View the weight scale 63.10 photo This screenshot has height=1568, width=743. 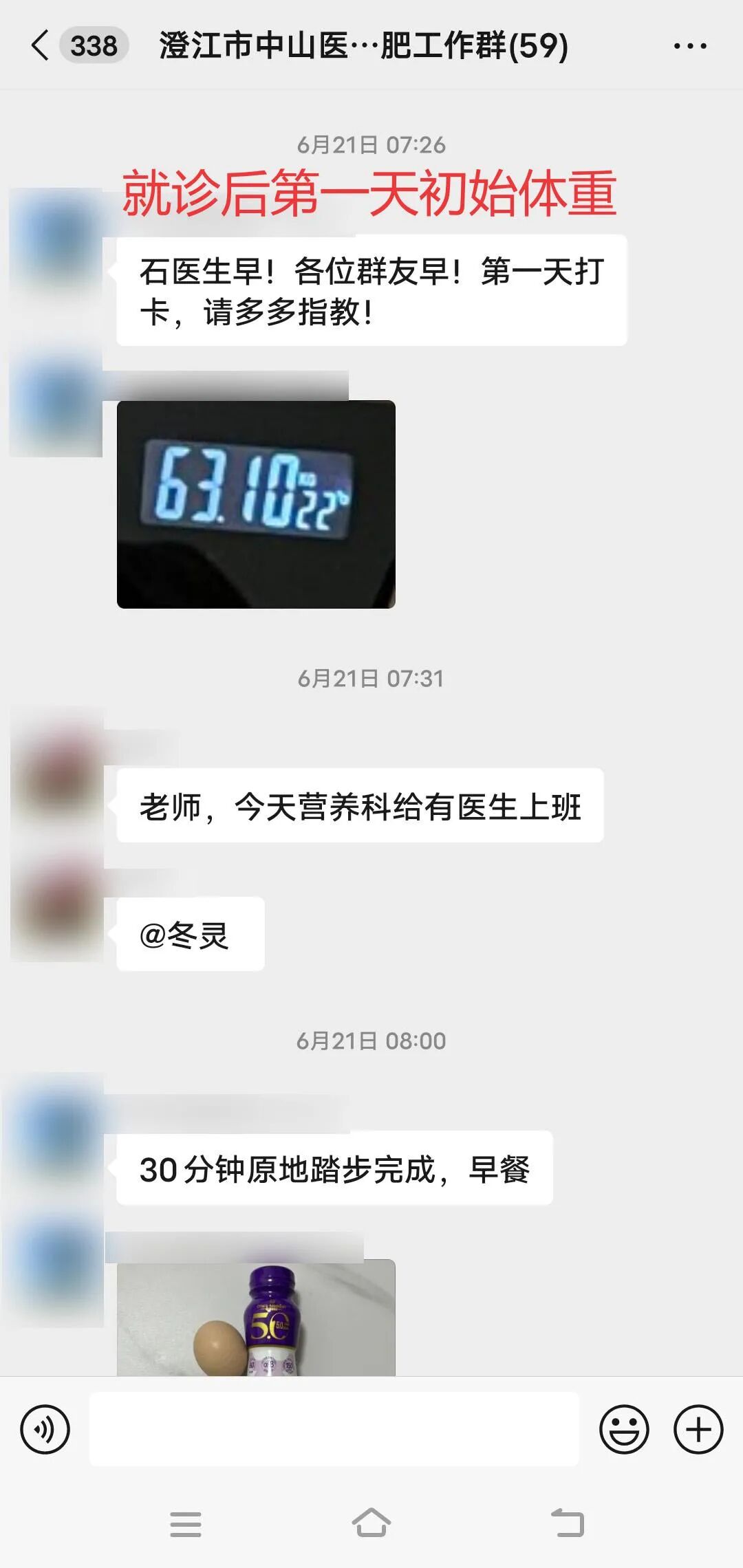[x=256, y=504]
